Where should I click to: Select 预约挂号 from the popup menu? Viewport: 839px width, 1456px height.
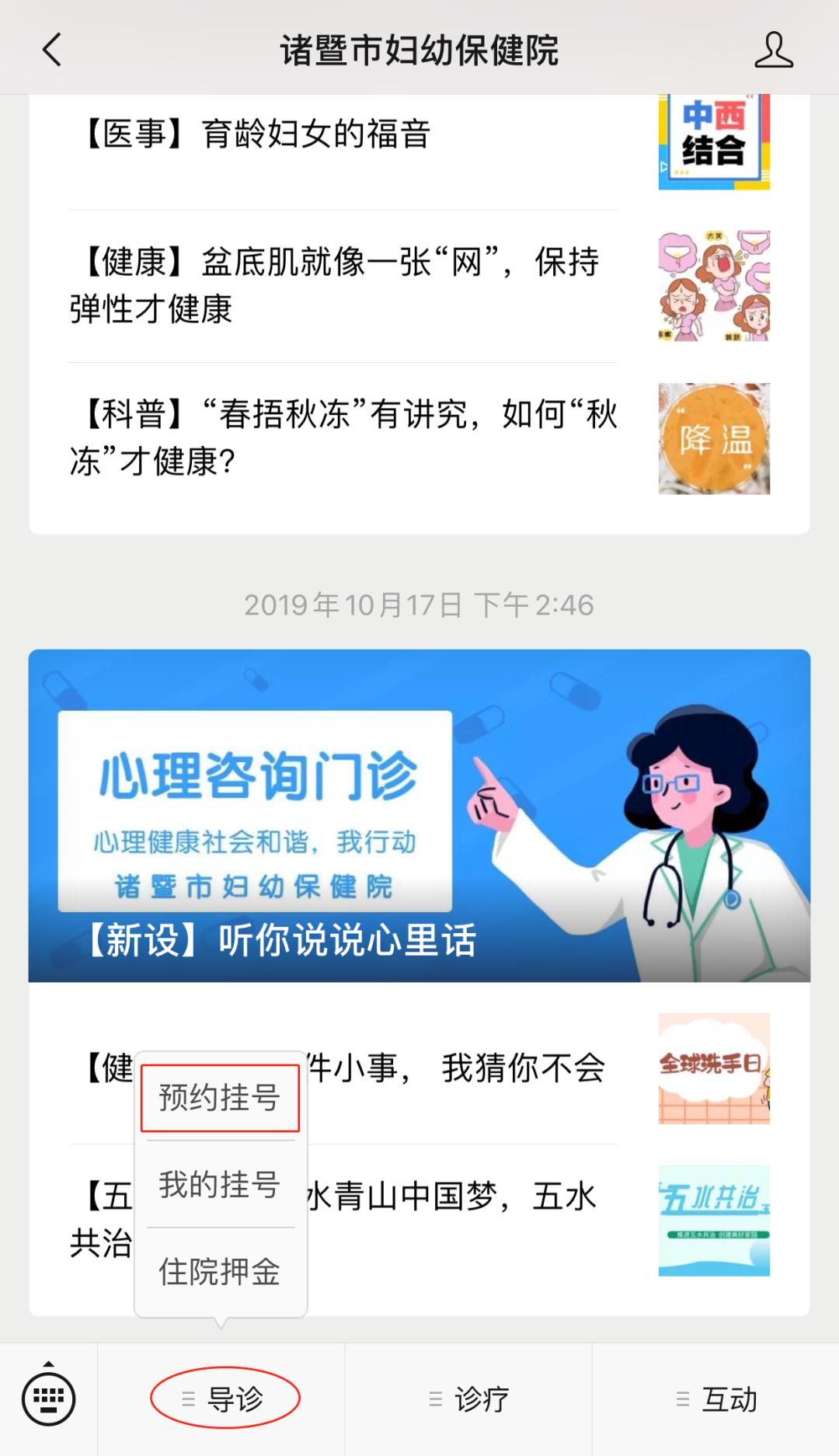220,1098
